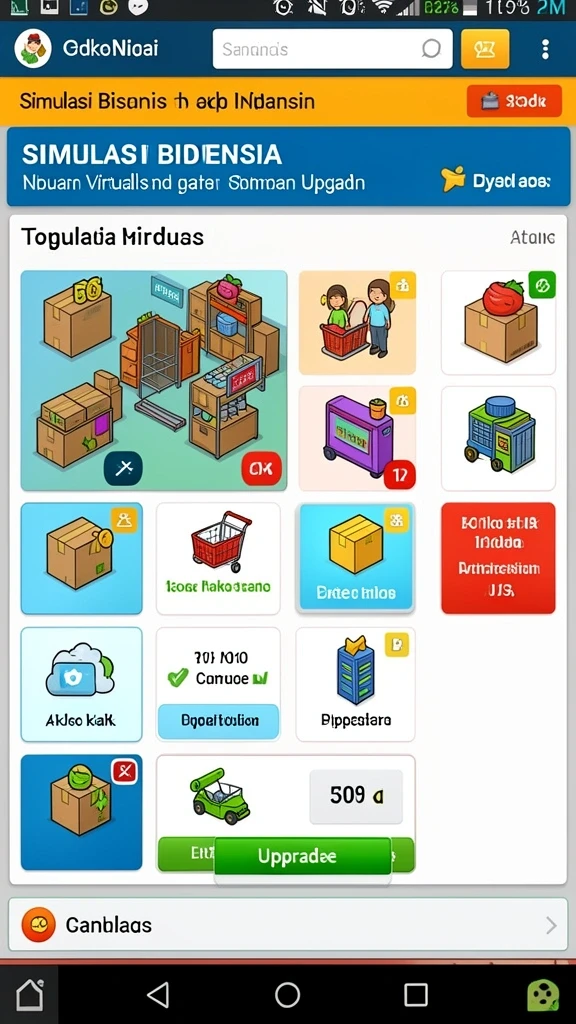
Task: Tap the Sanands search field
Action: point(332,49)
